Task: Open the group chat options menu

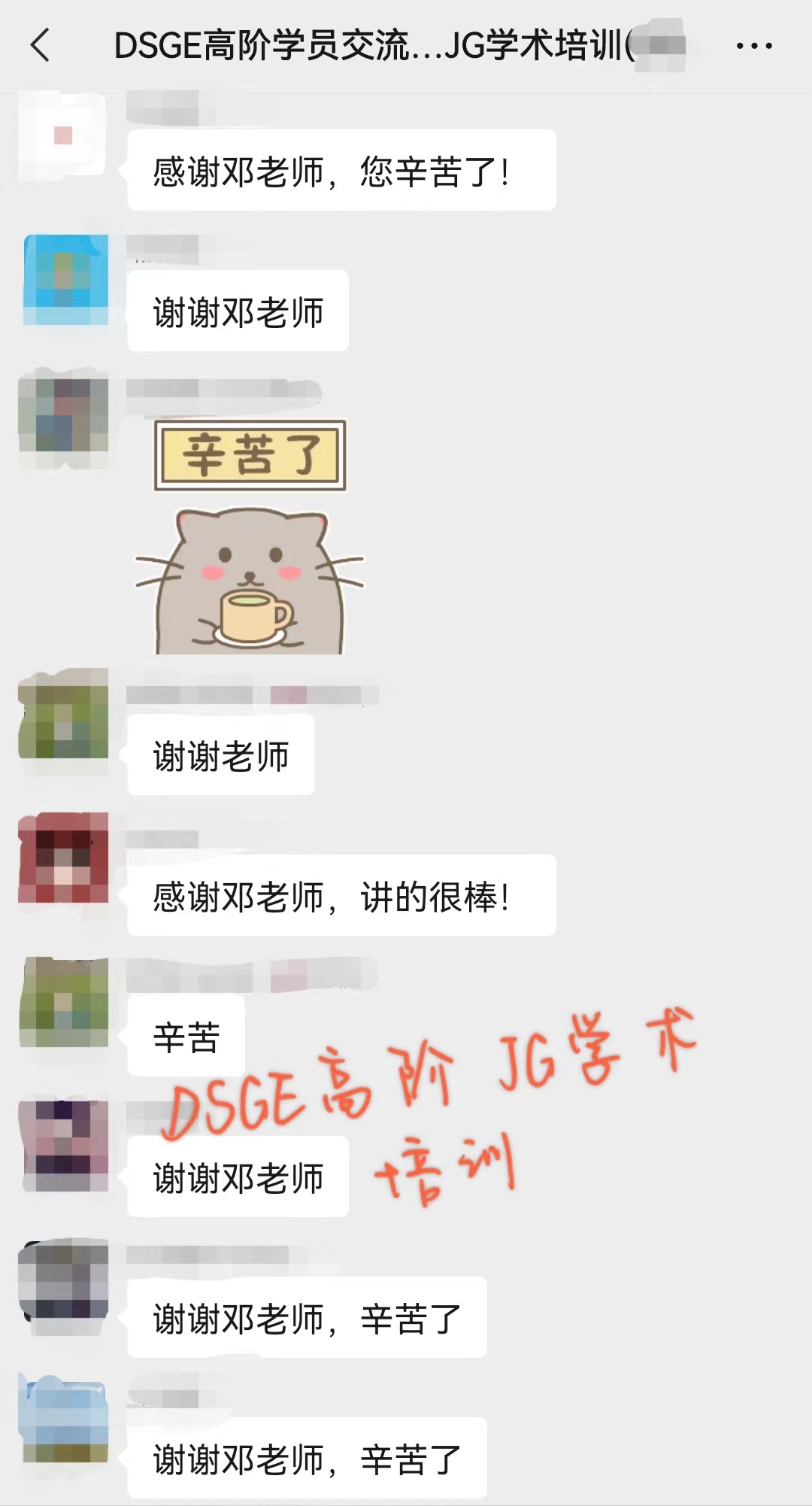Action: (753, 46)
